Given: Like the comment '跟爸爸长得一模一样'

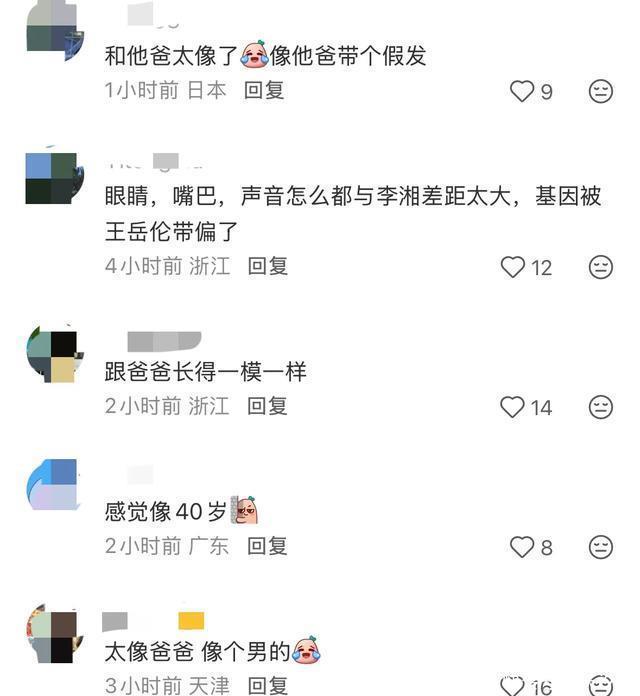Looking at the screenshot, I should point(513,407).
